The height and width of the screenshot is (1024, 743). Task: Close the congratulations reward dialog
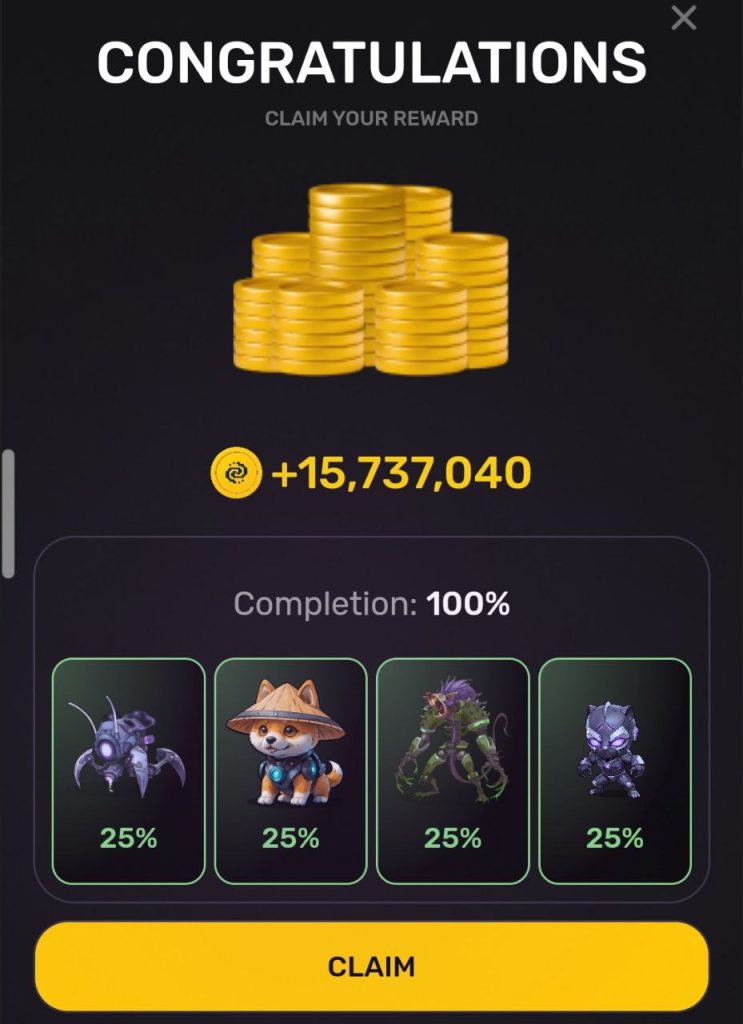pos(684,17)
